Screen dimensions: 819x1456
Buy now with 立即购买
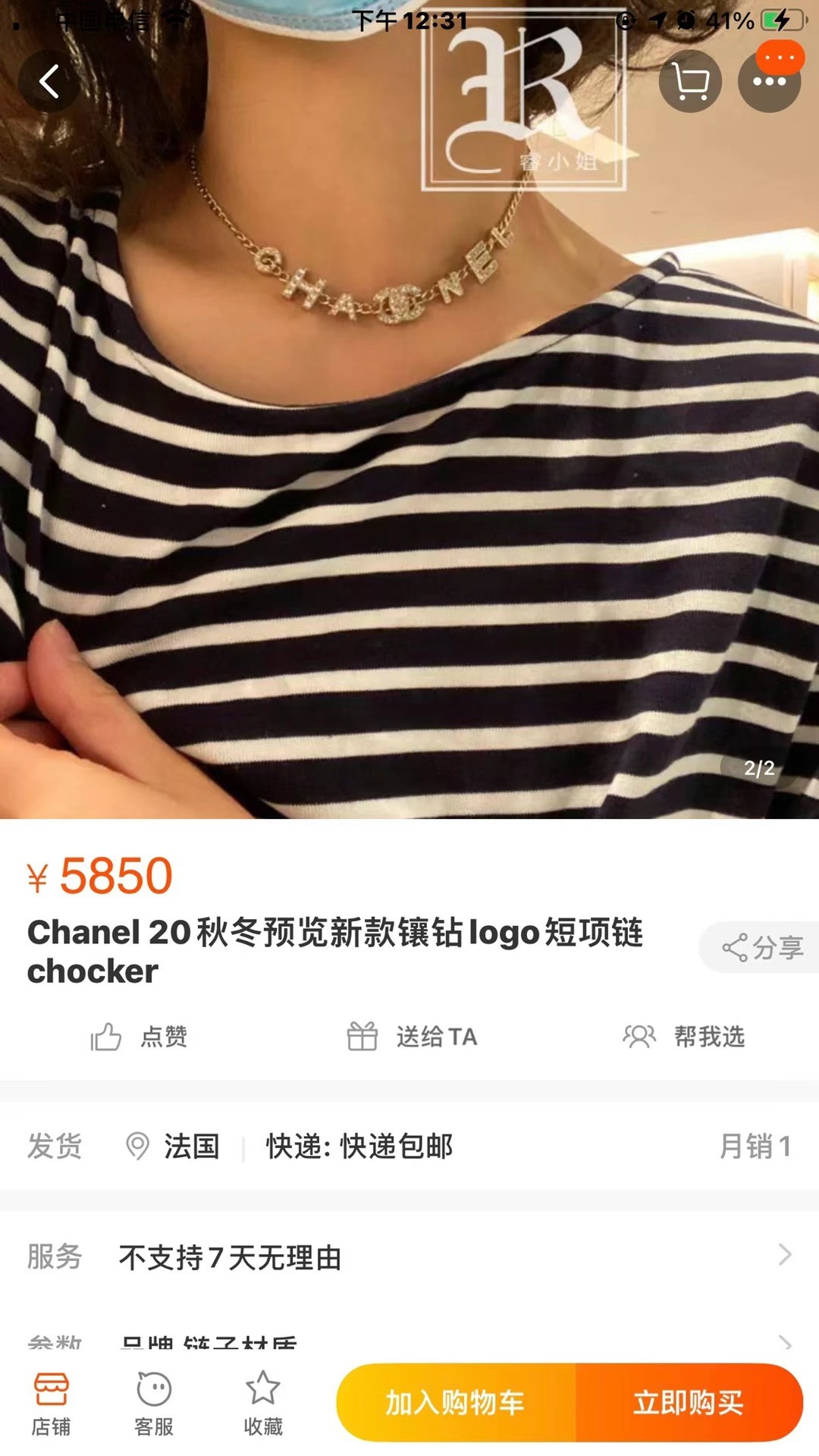click(x=689, y=1403)
